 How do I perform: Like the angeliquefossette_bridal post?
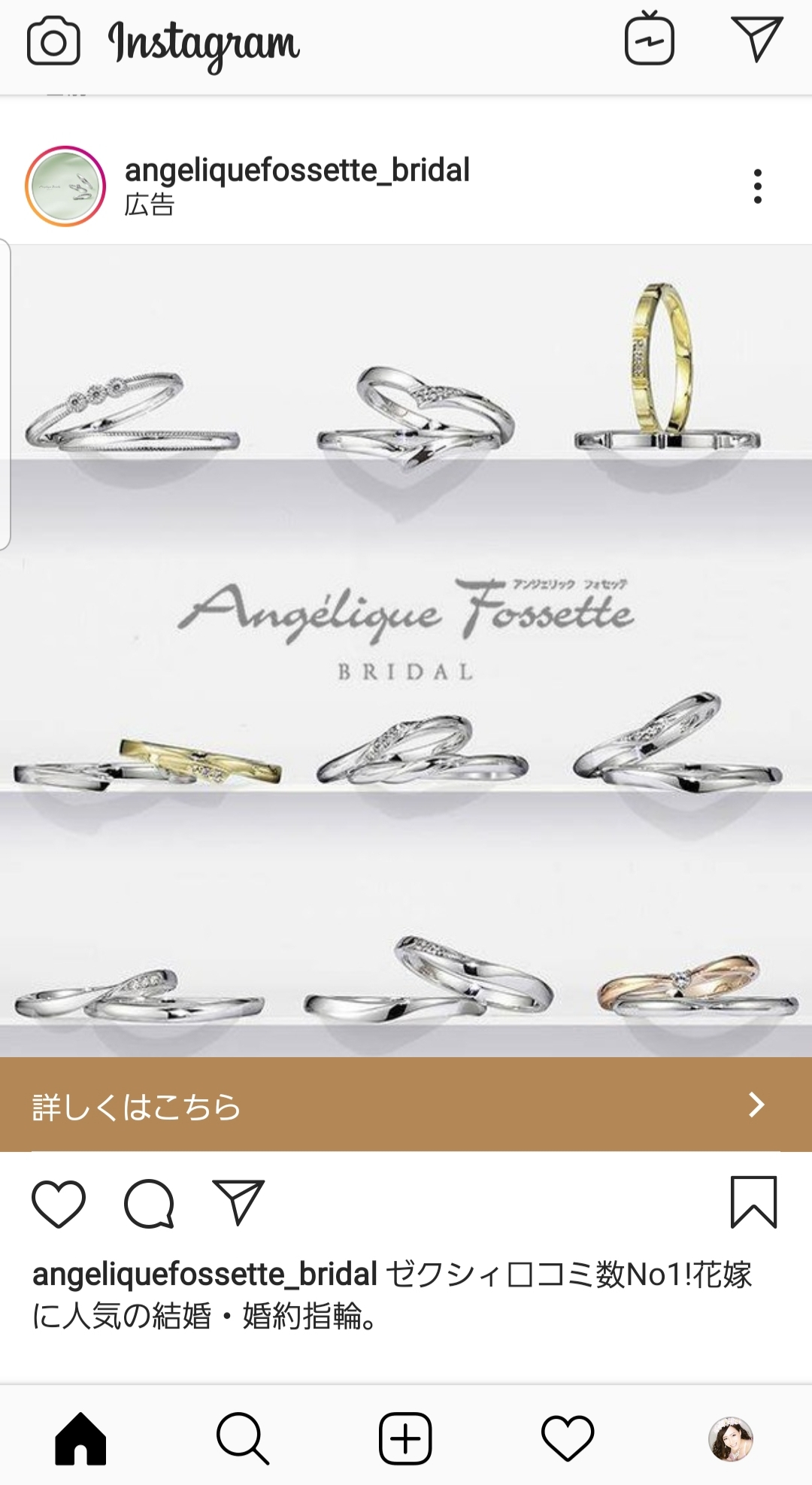pyautogui.click(x=59, y=1204)
